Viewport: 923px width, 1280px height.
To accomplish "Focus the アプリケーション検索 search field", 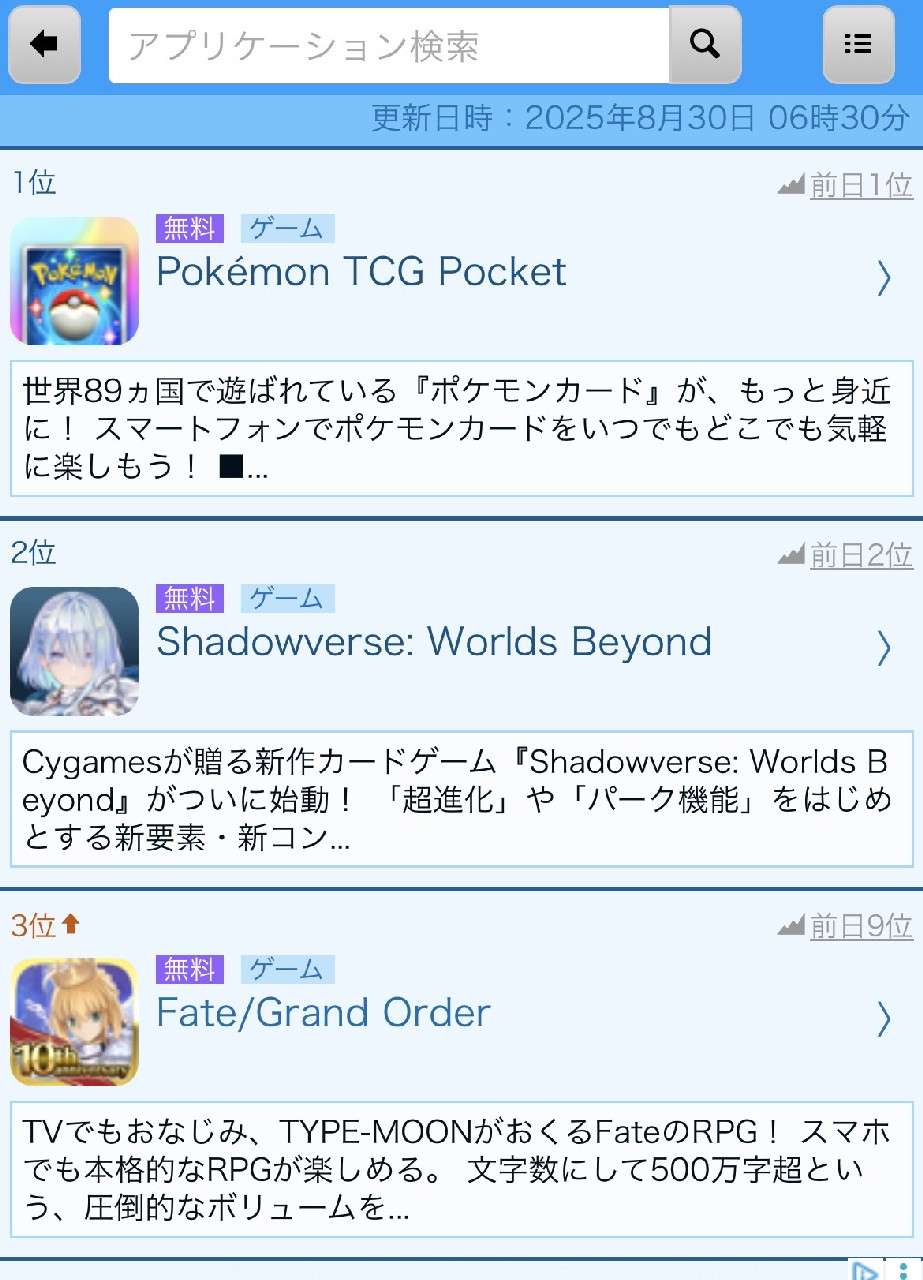I will (x=388, y=46).
